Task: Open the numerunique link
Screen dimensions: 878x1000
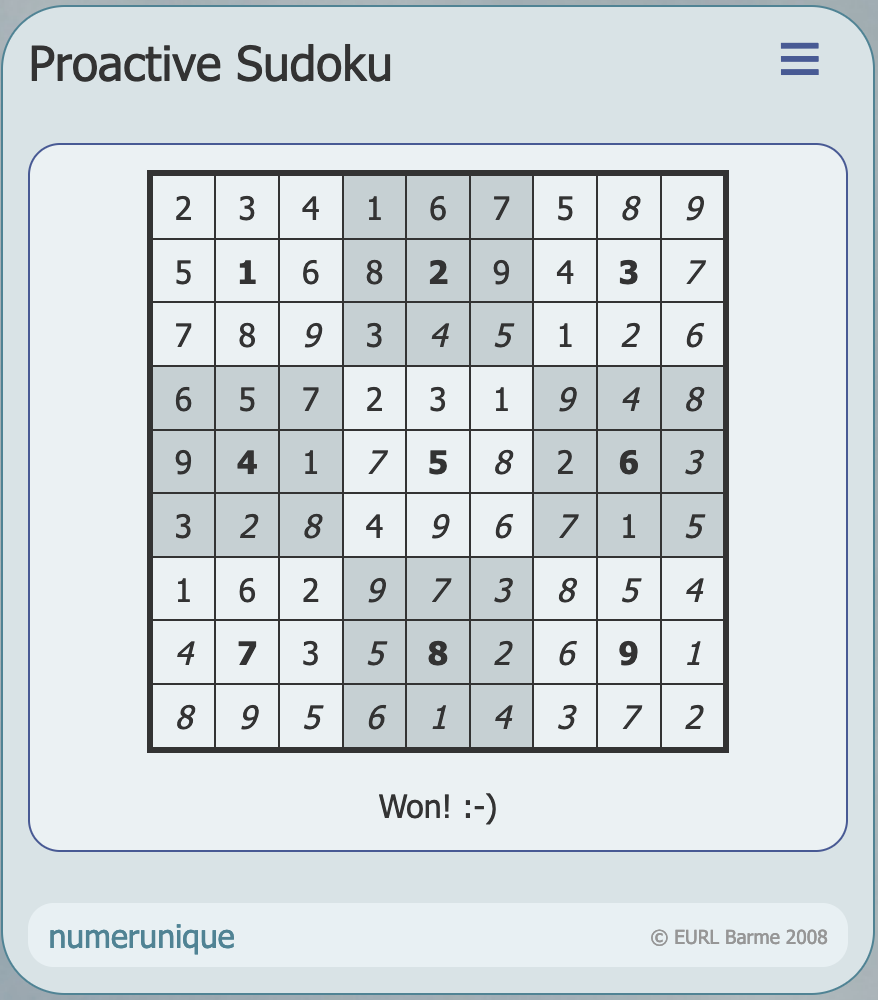Action: (141, 937)
